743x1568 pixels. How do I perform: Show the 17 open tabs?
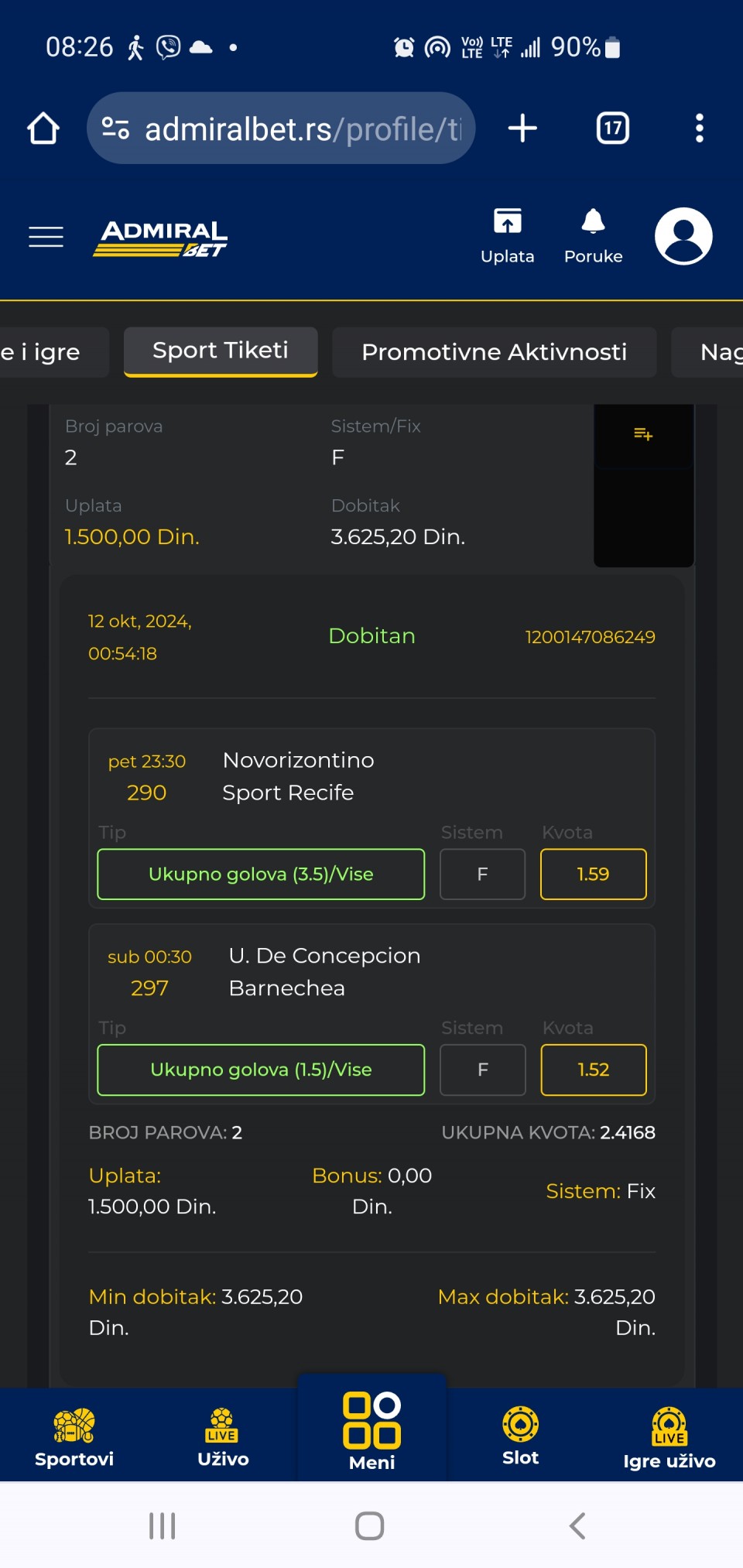click(612, 128)
